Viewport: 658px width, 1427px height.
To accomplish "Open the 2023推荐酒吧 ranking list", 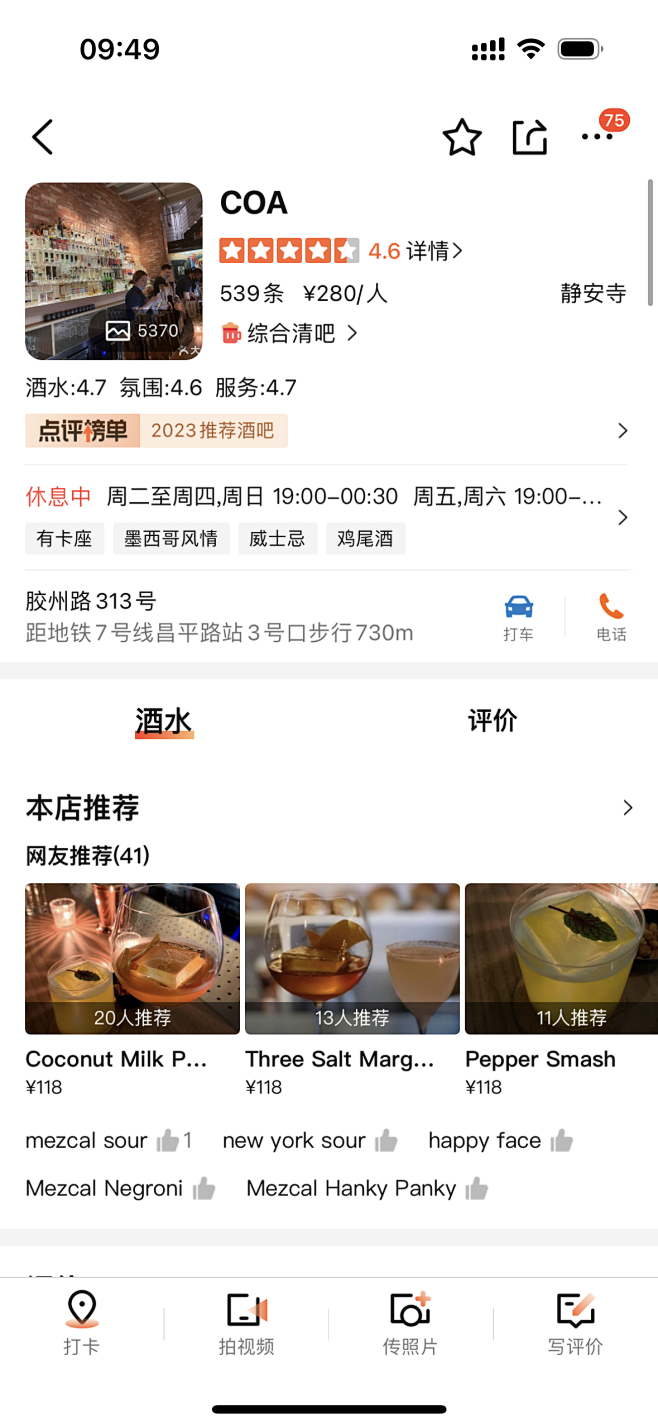I will tap(212, 431).
